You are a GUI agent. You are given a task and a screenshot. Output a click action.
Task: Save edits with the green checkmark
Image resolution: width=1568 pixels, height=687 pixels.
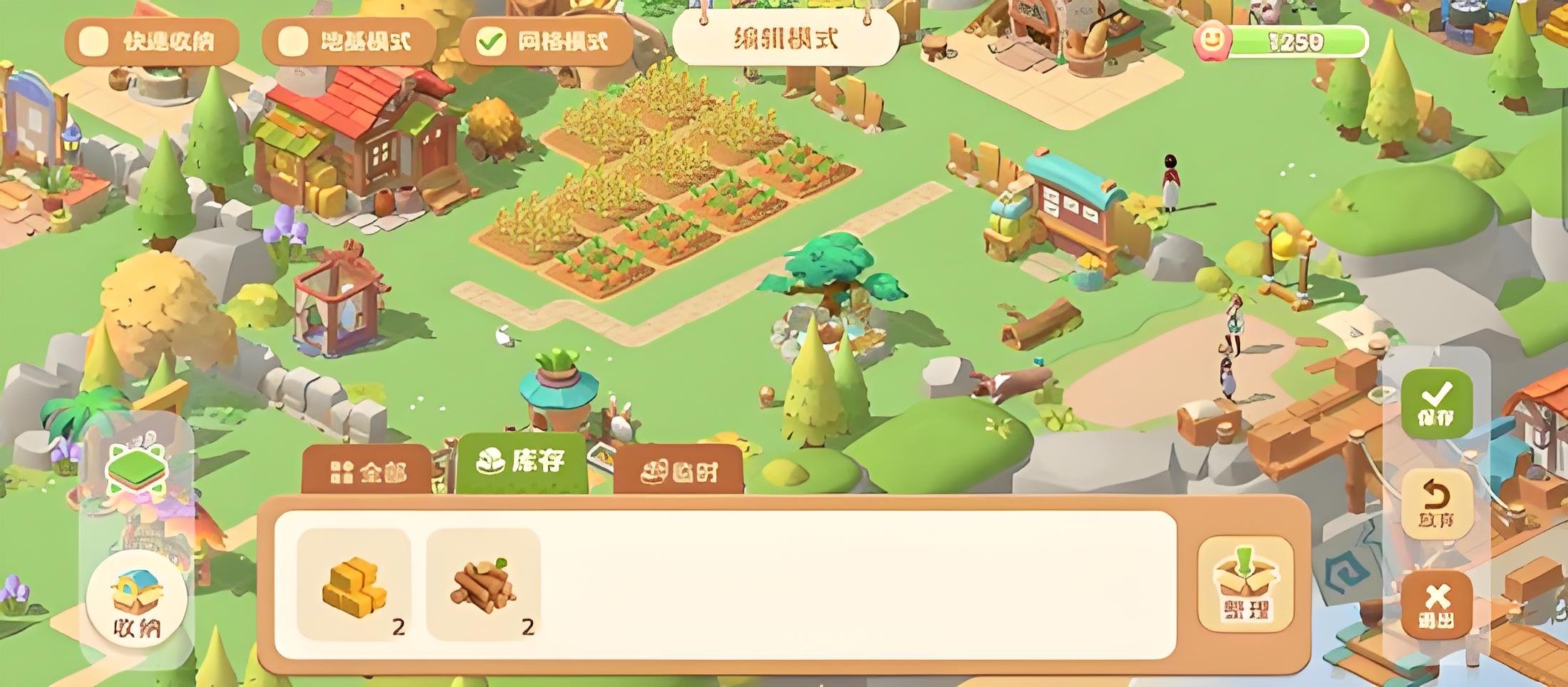(x=1436, y=403)
